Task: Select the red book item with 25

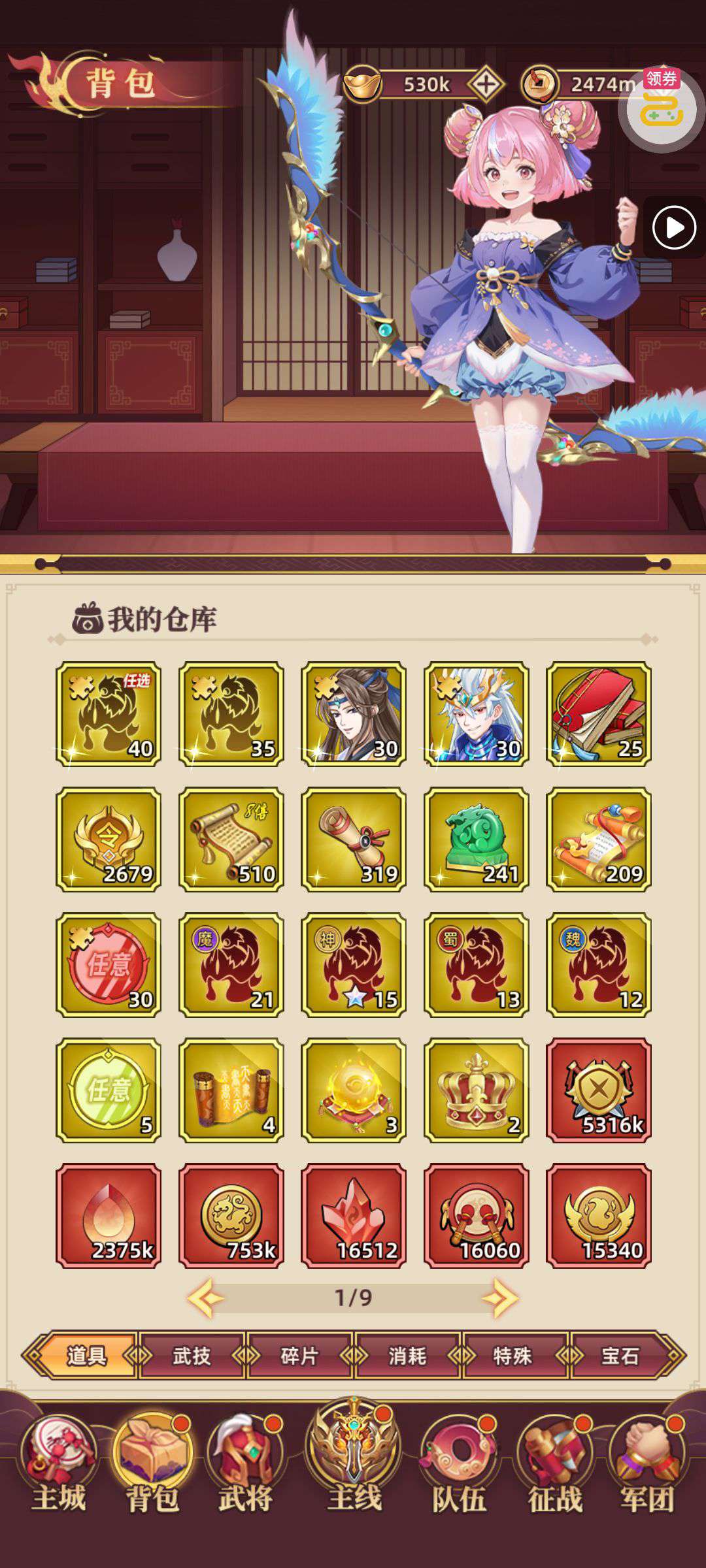Action: (599, 714)
